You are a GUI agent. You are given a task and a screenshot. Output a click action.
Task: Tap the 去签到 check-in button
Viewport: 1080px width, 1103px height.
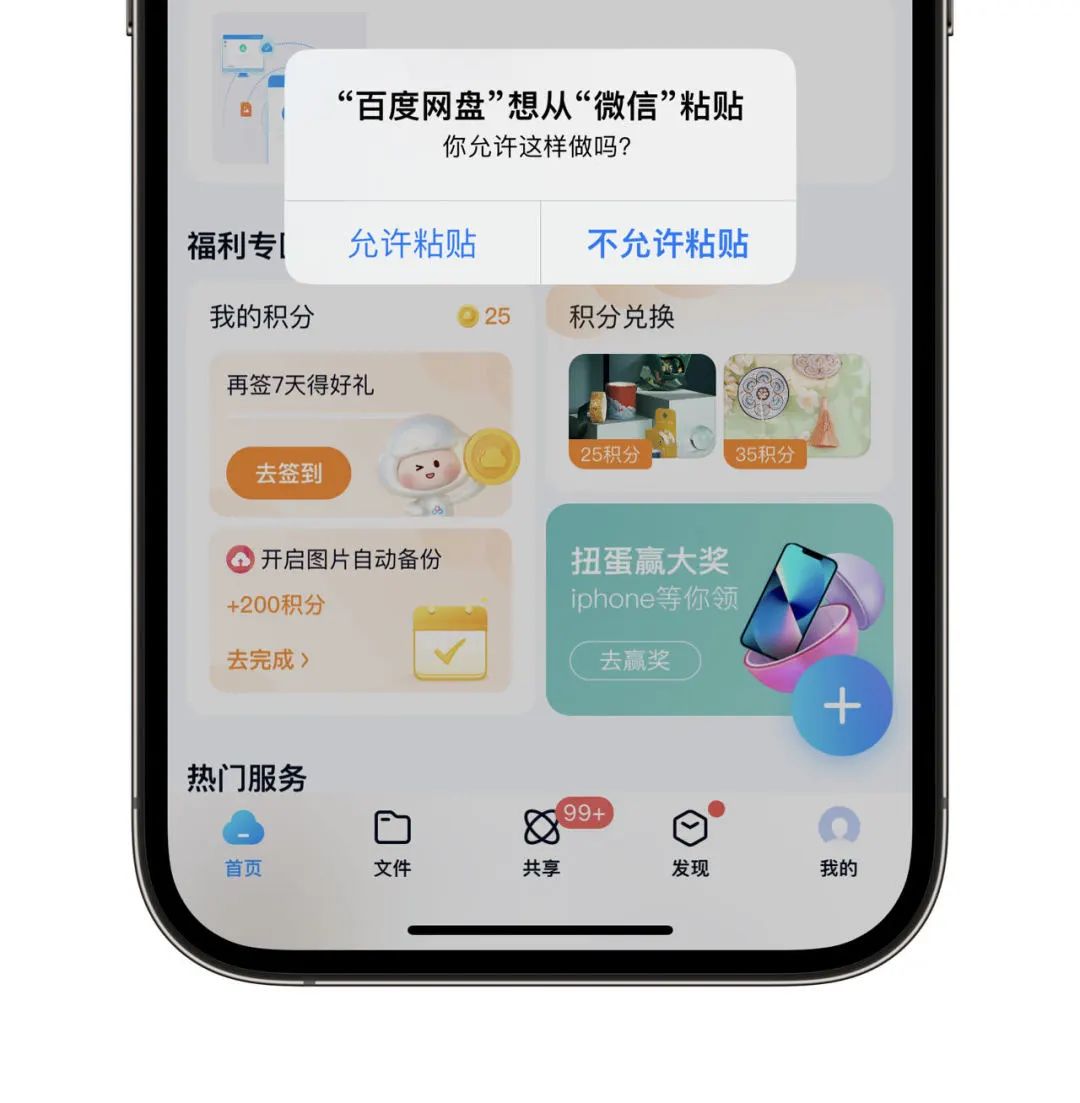289,472
